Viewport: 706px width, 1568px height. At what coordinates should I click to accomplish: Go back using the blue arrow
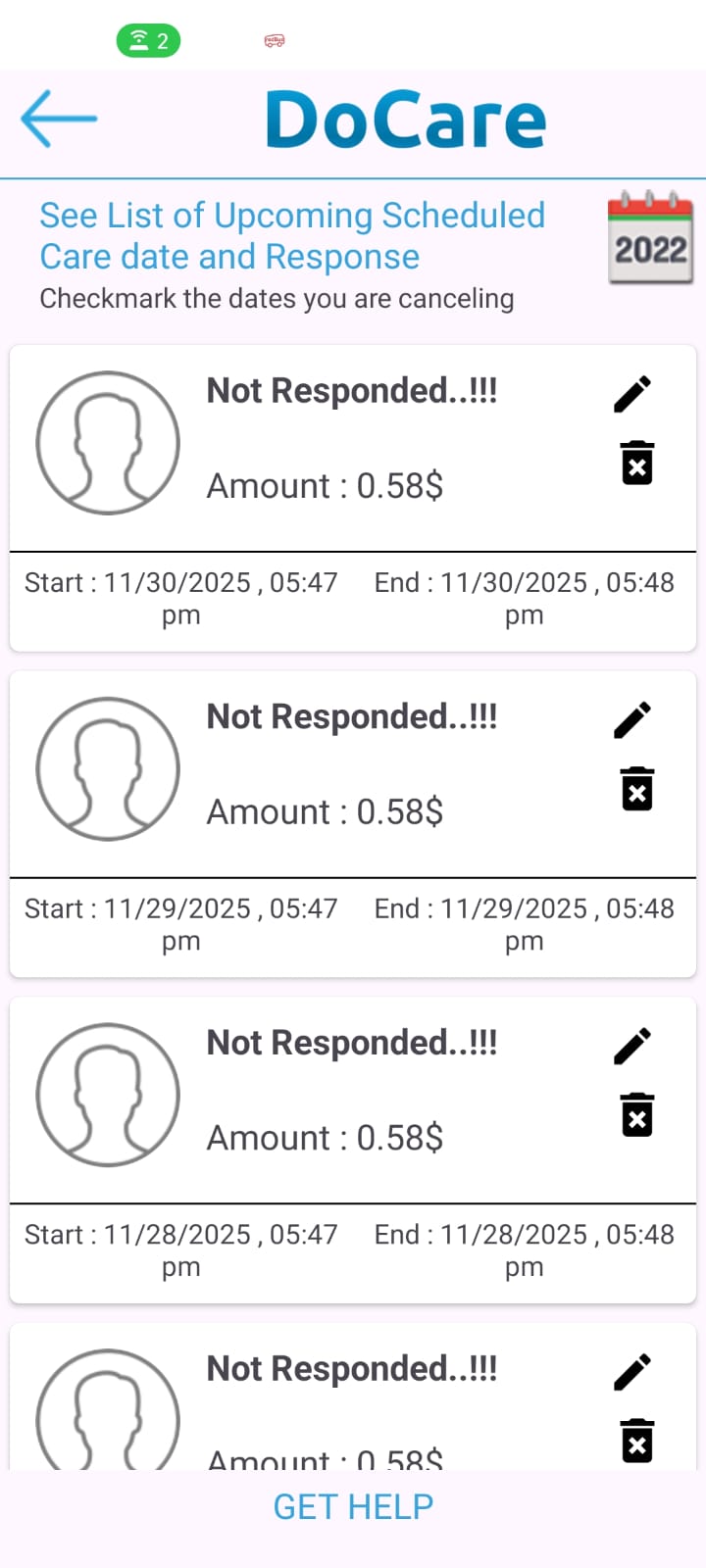click(59, 119)
